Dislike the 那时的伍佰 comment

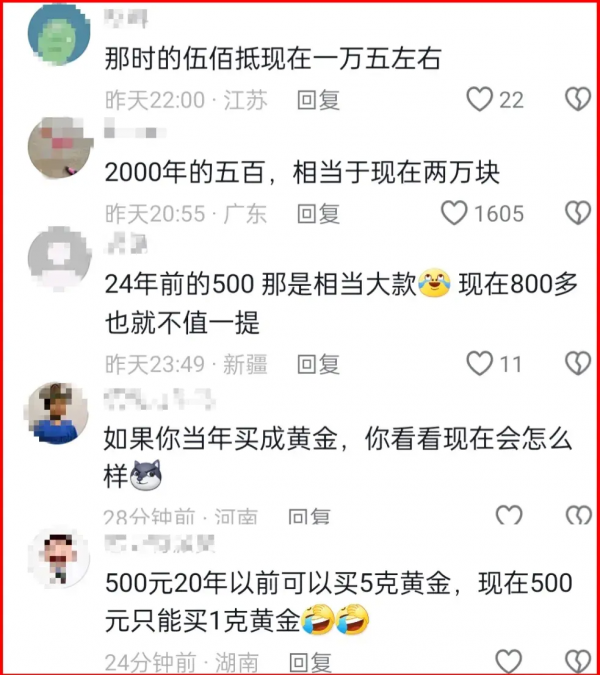[578, 99]
